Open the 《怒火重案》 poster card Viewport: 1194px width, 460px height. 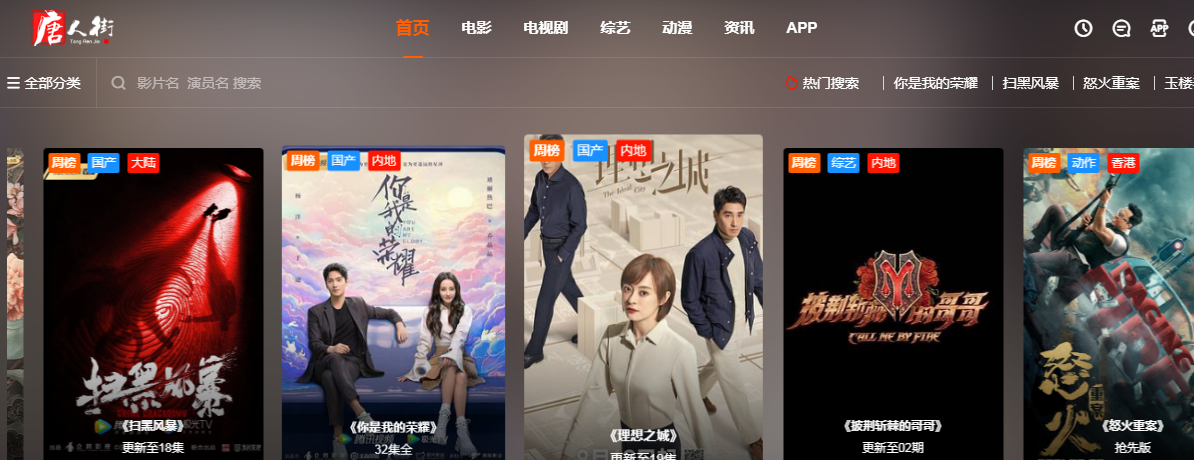(1108, 300)
